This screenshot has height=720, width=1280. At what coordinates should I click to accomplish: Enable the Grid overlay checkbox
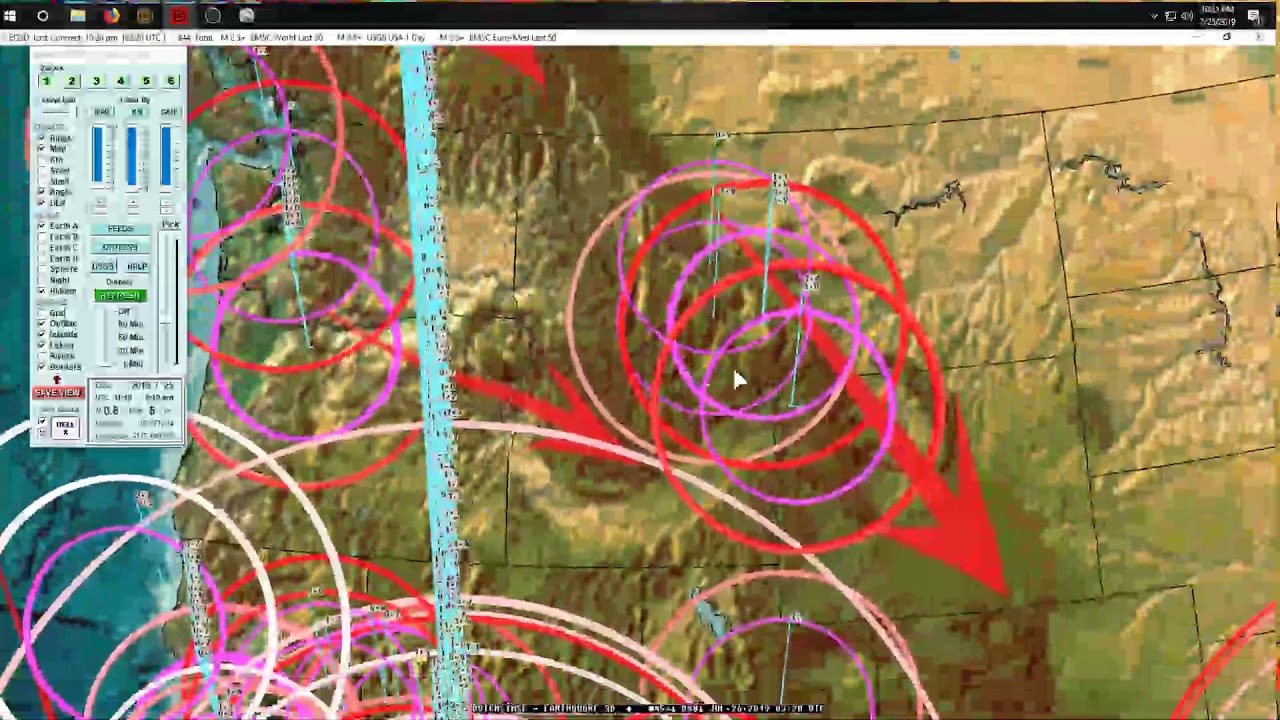[x=42, y=313]
